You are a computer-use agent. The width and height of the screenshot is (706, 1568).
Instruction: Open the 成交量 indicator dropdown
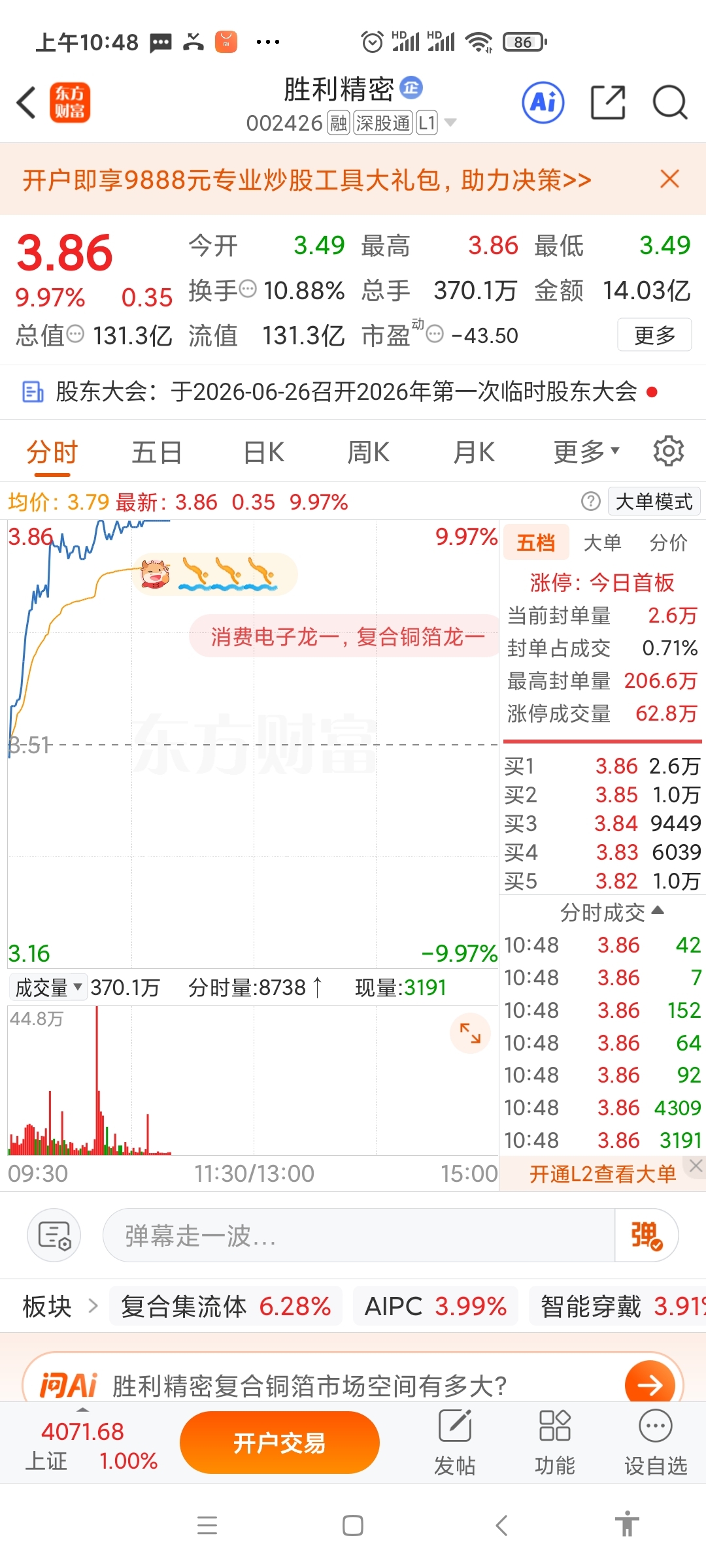point(48,987)
